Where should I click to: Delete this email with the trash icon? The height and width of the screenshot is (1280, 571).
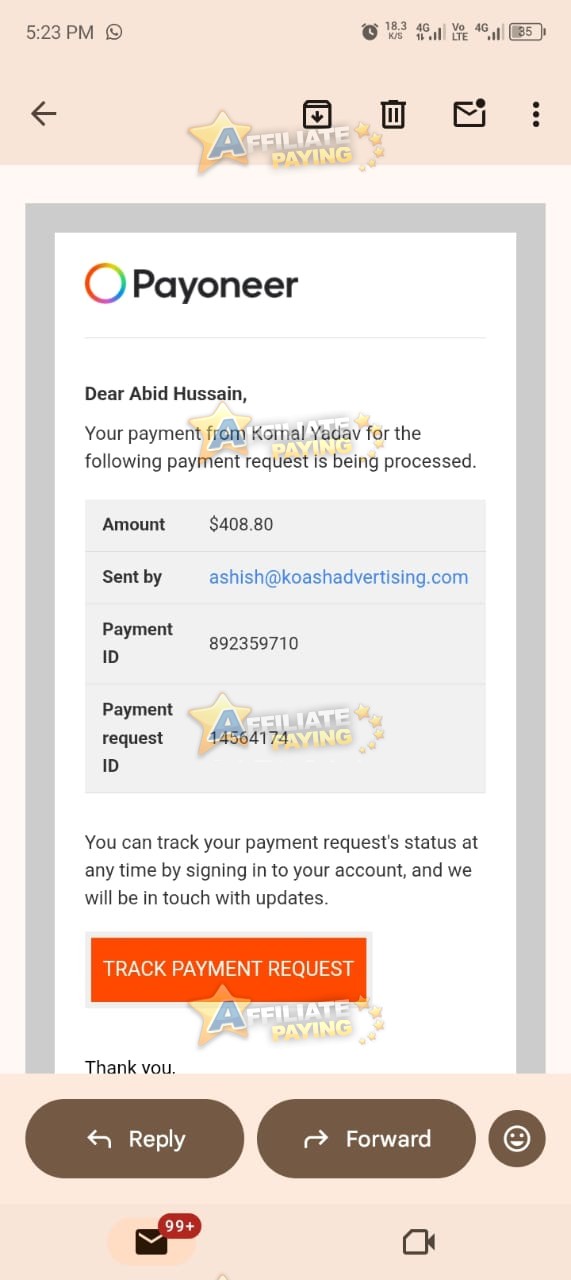(393, 114)
